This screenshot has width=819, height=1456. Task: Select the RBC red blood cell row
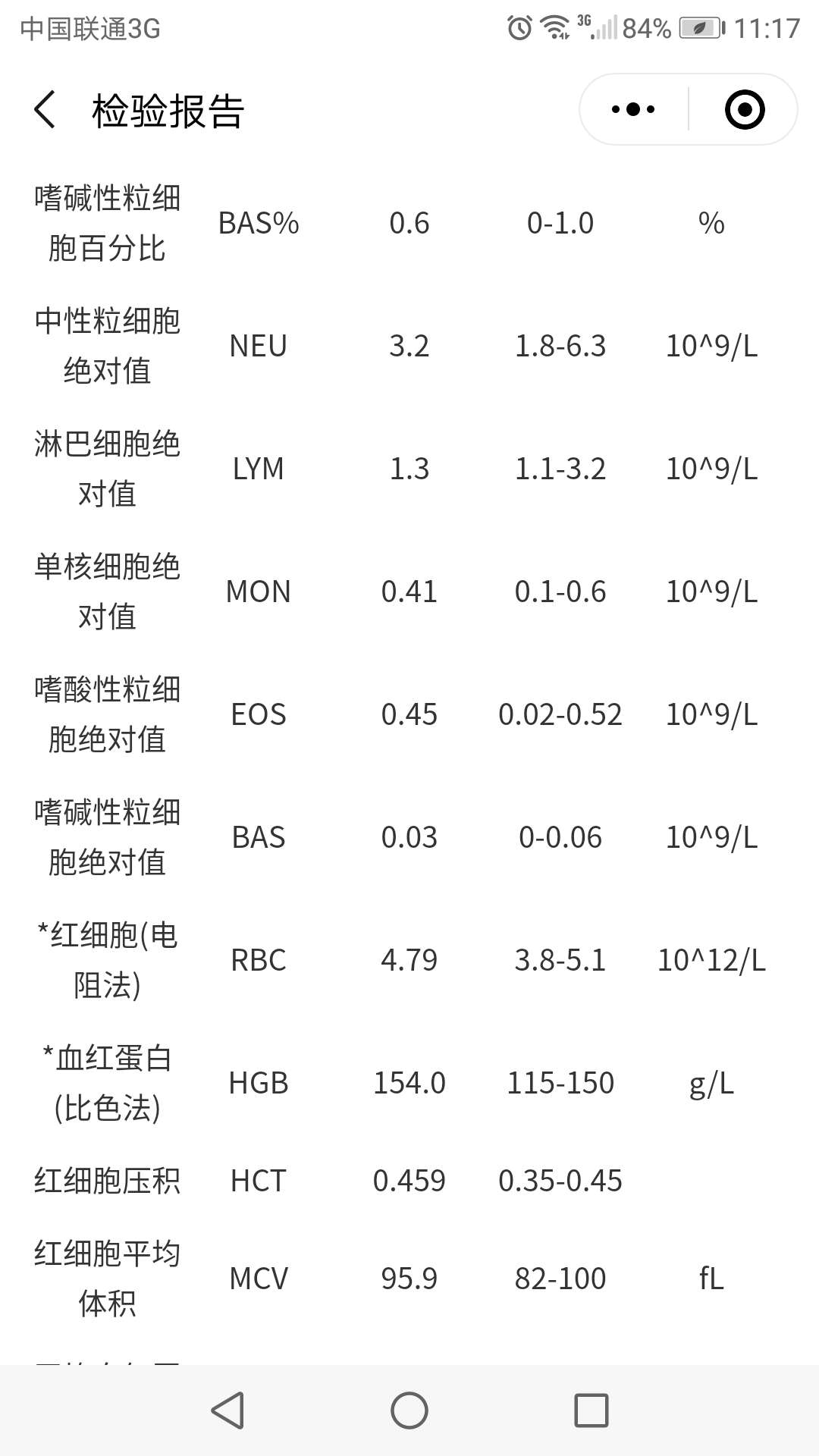pyautogui.click(x=409, y=960)
